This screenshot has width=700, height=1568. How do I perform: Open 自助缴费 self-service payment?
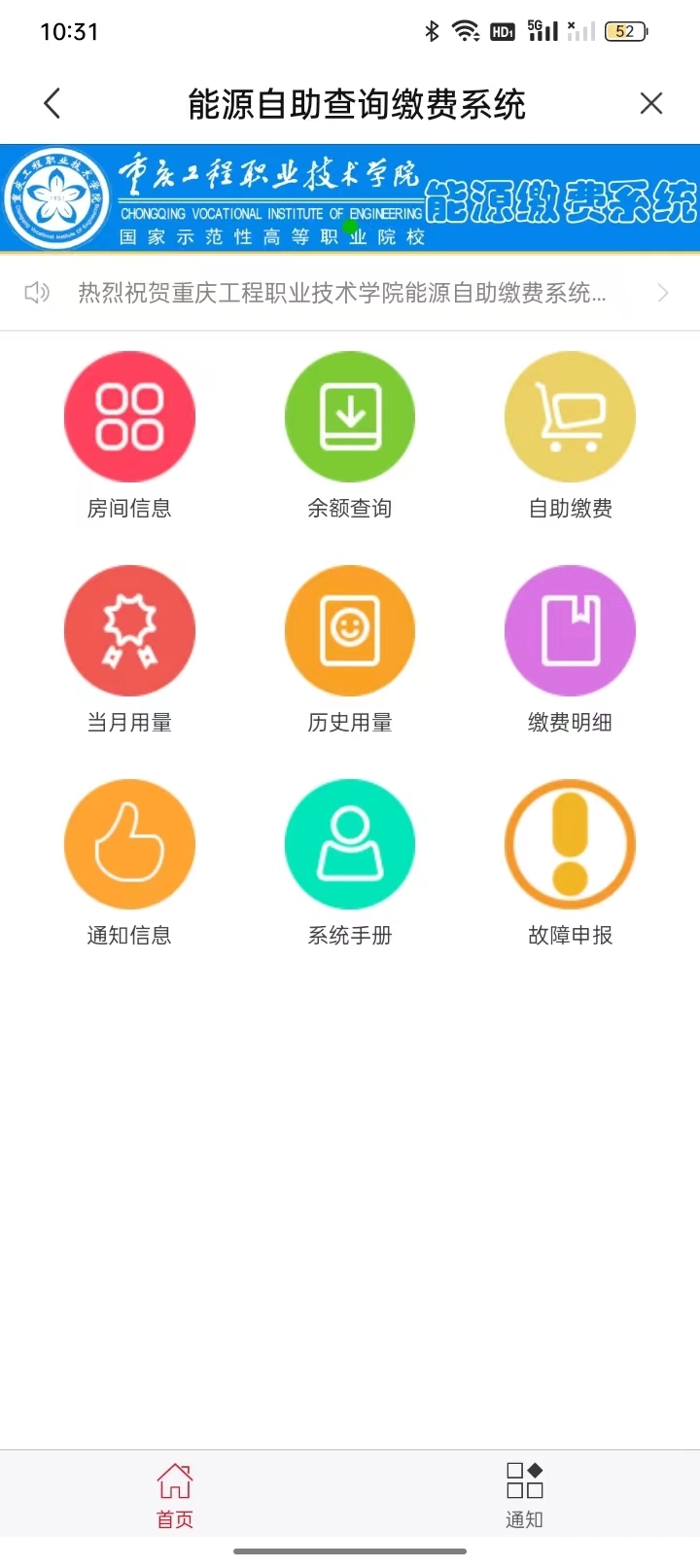pyautogui.click(x=570, y=417)
